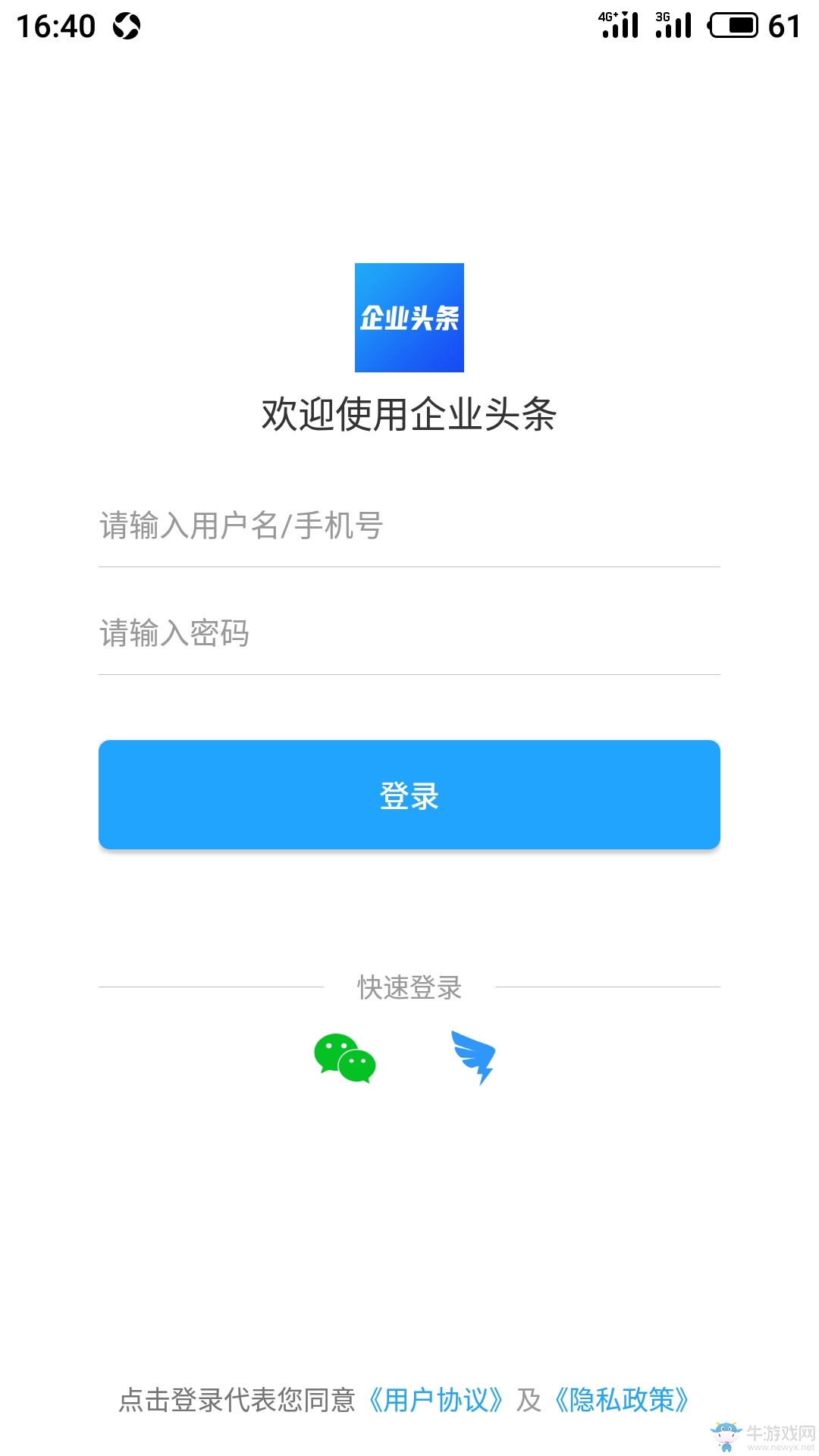The width and height of the screenshot is (819, 1456).
Task: Tap the blue 登录 login button
Action: tap(409, 795)
